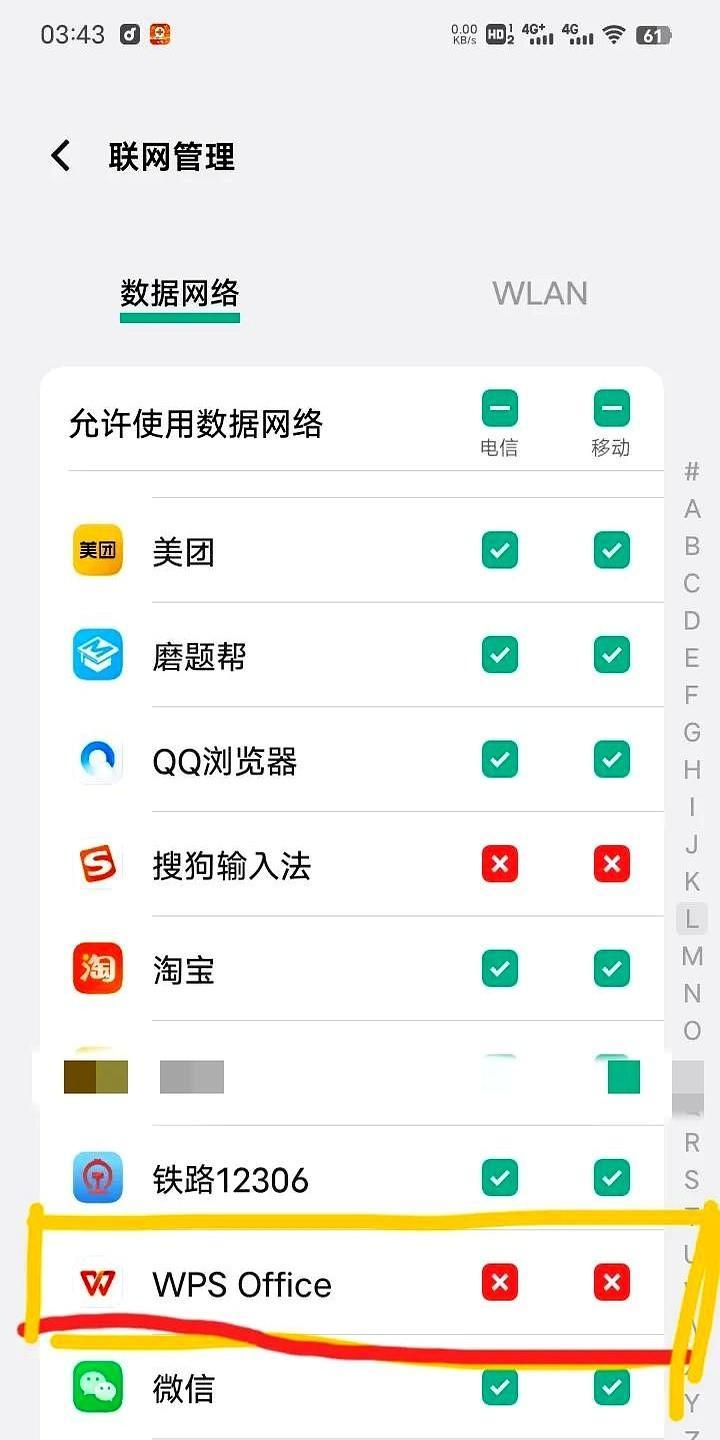Disable 铁路12306 电信 data access
The height and width of the screenshot is (1440, 720).
pyautogui.click(x=500, y=1178)
